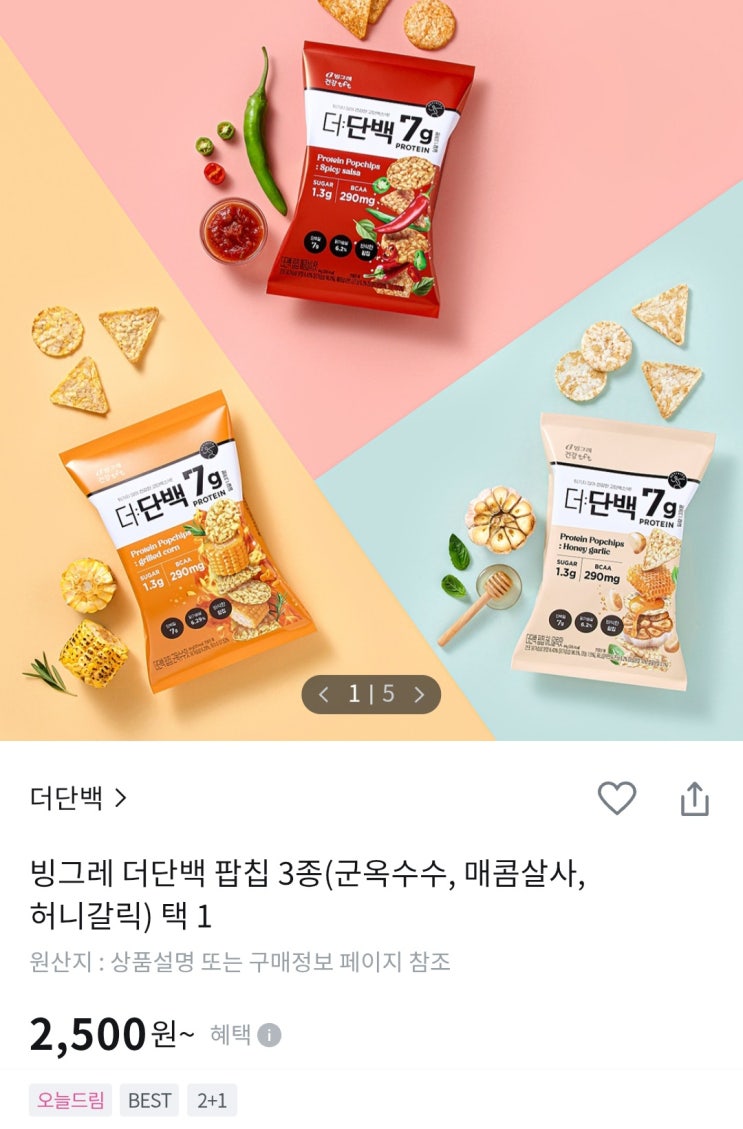Image resolution: width=743 pixels, height=1129 pixels.
Task: Go to previous product image
Action: (x=323, y=694)
